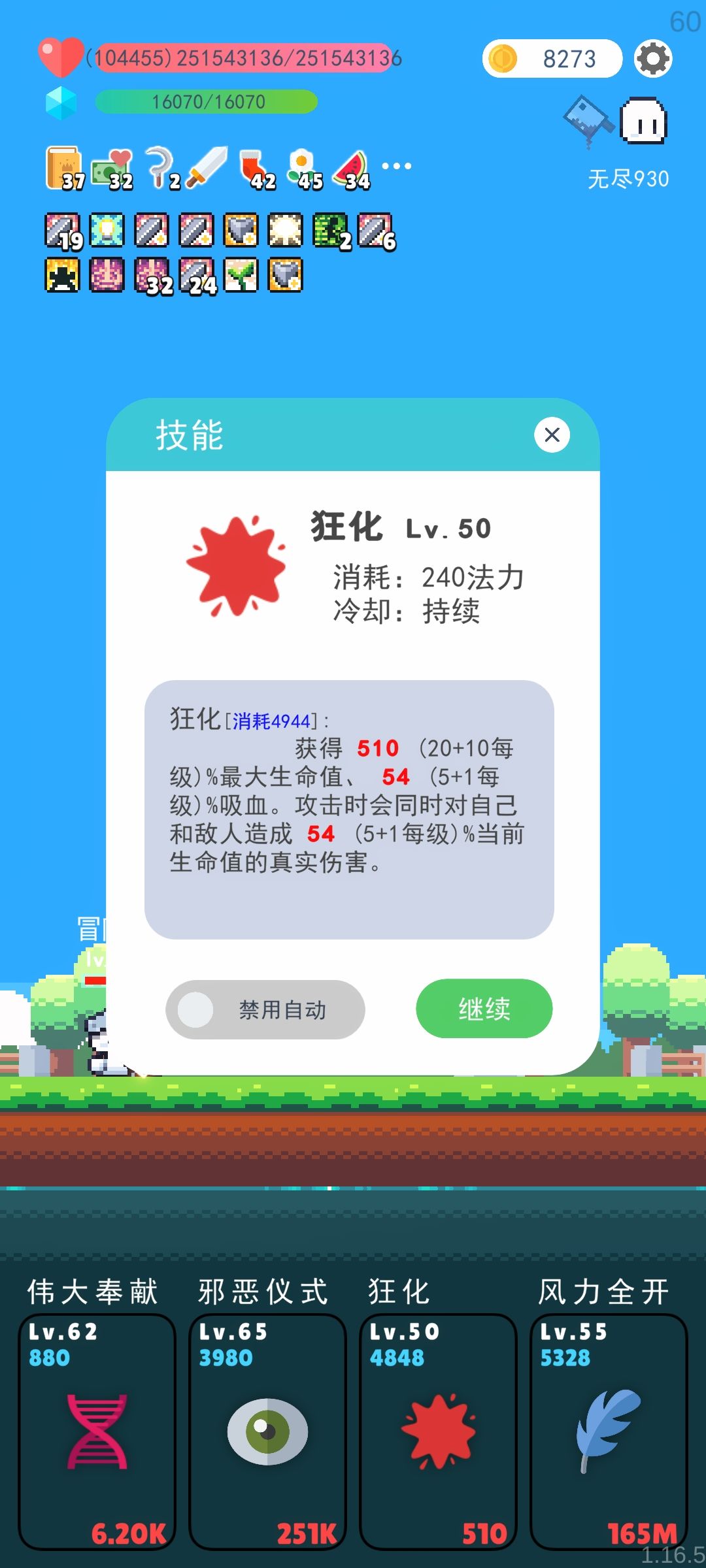Select the 伟大奉献 skill card
The image size is (706, 1568).
pyautogui.click(x=97, y=1431)
